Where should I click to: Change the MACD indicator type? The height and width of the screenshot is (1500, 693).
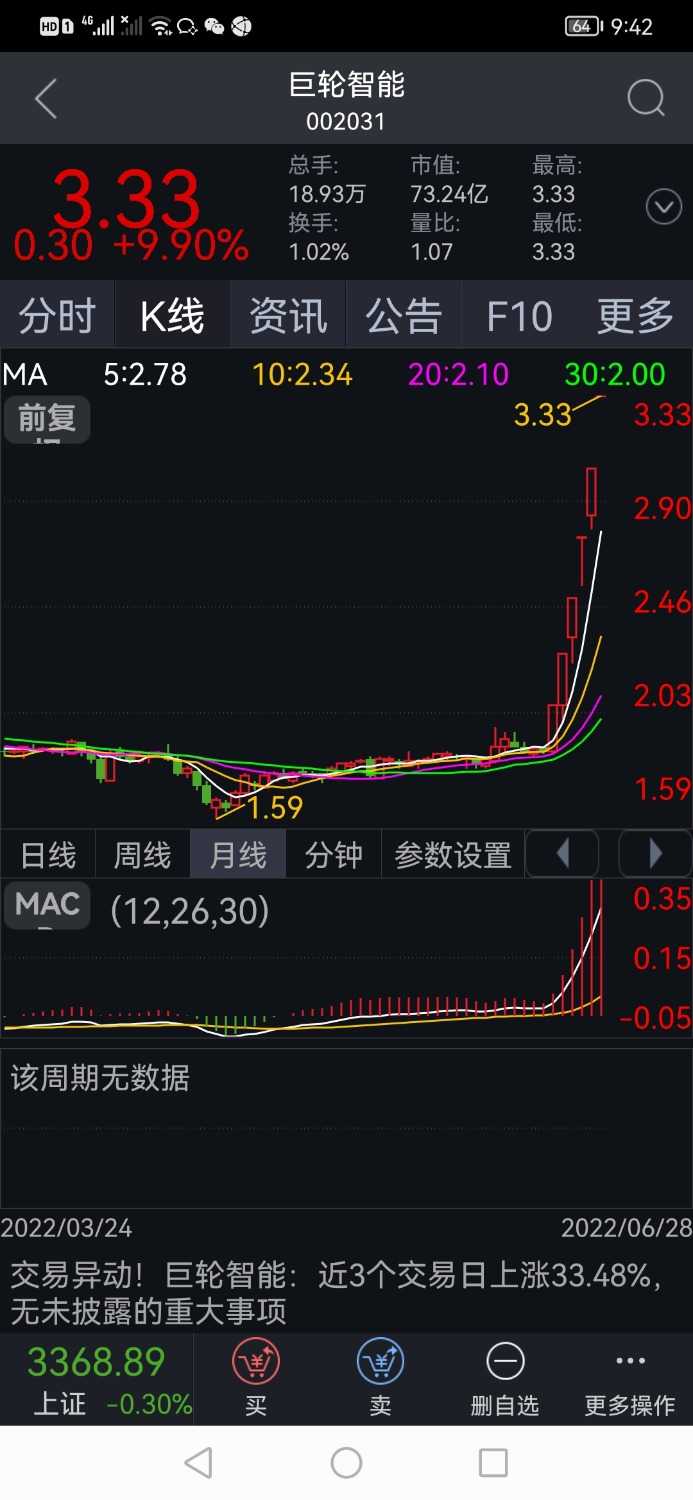tap(47, 906)
